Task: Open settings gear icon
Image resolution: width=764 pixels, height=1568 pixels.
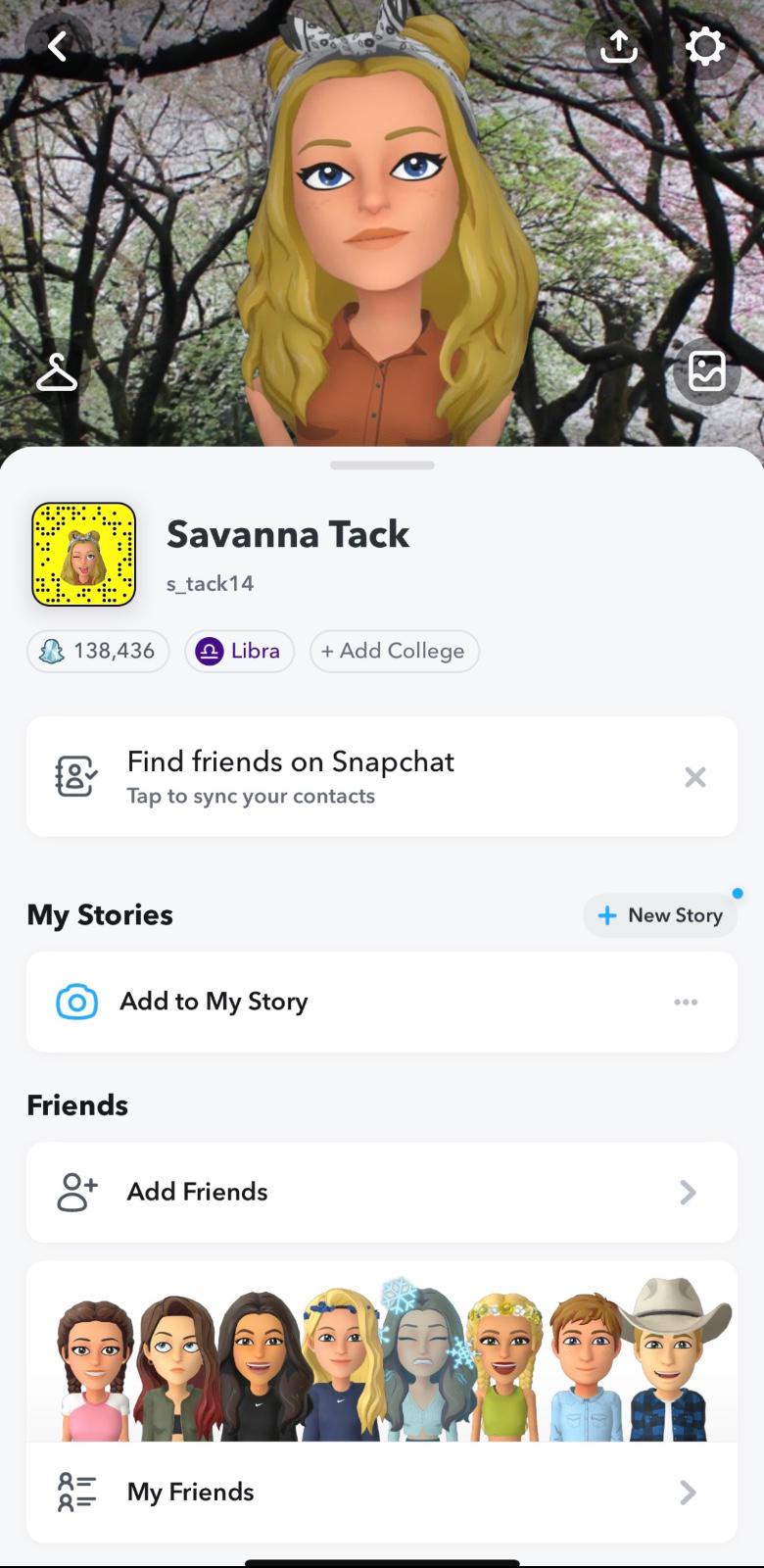Action: coord(704,46)
